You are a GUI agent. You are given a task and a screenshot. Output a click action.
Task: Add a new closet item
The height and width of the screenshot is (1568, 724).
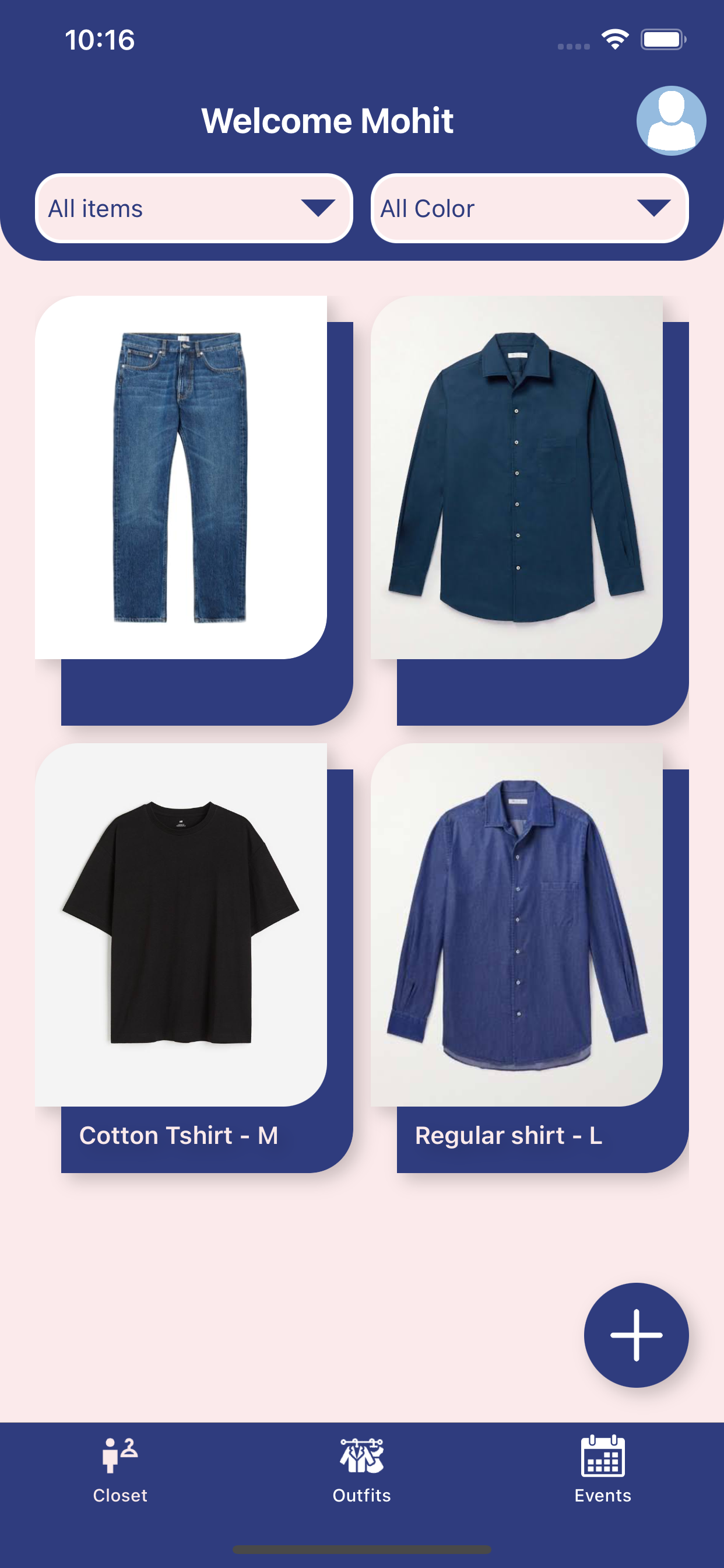[x=636, y=1335]
